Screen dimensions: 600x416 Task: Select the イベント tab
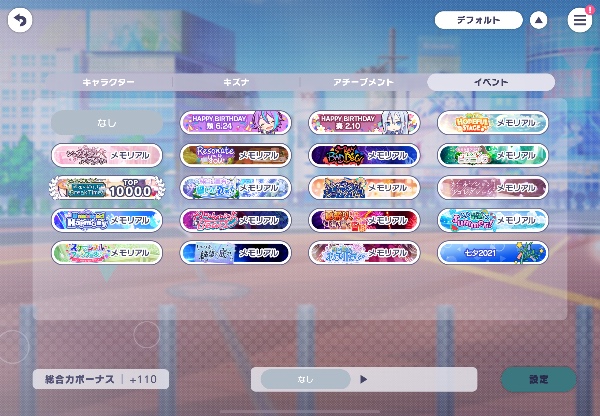[x=490, y=83]
